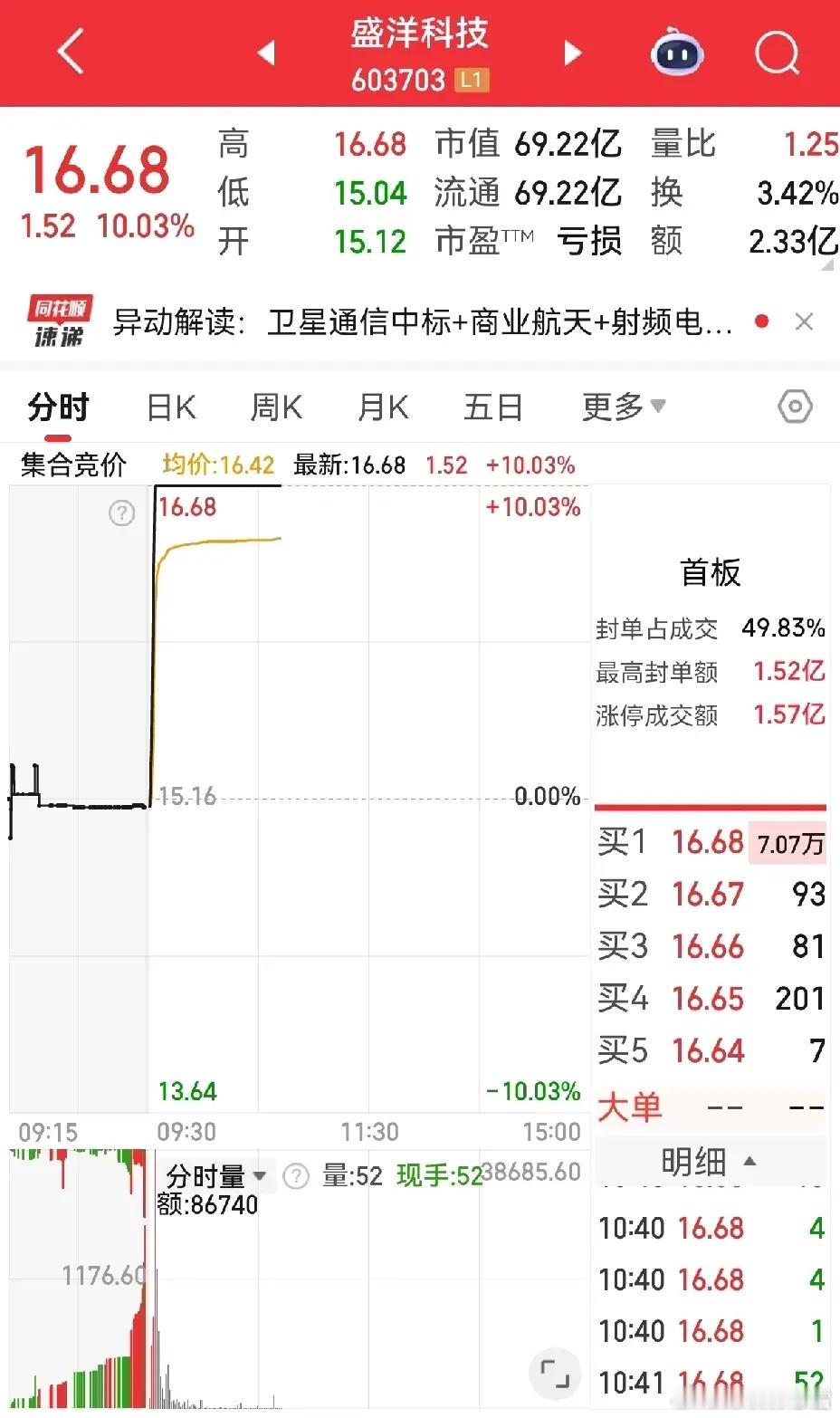The image size is (840, 1418).
Task: Select the 周K weekly chart tab
Action: click(275, 407)
